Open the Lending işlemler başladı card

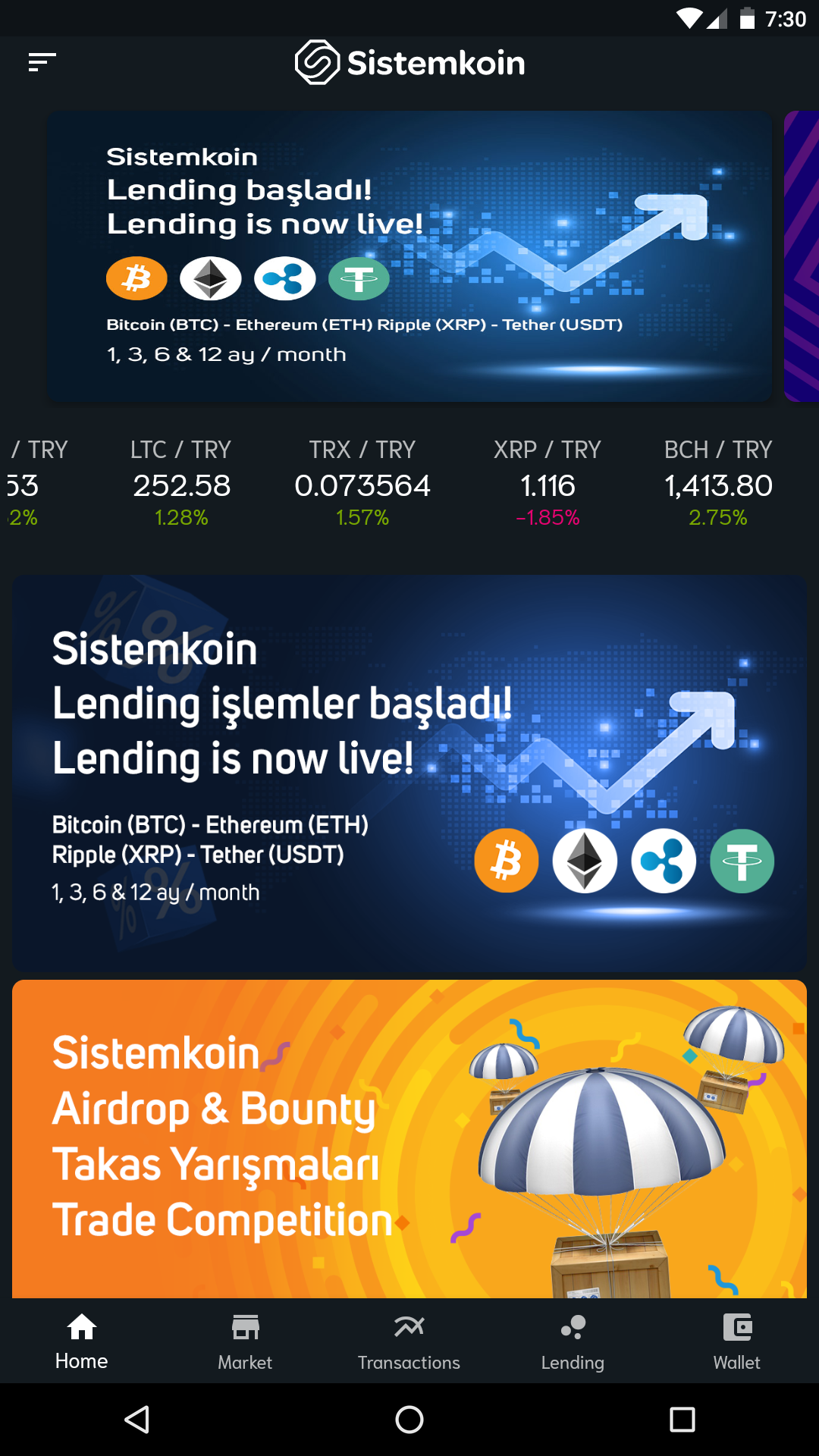click(x=409, y=773)
